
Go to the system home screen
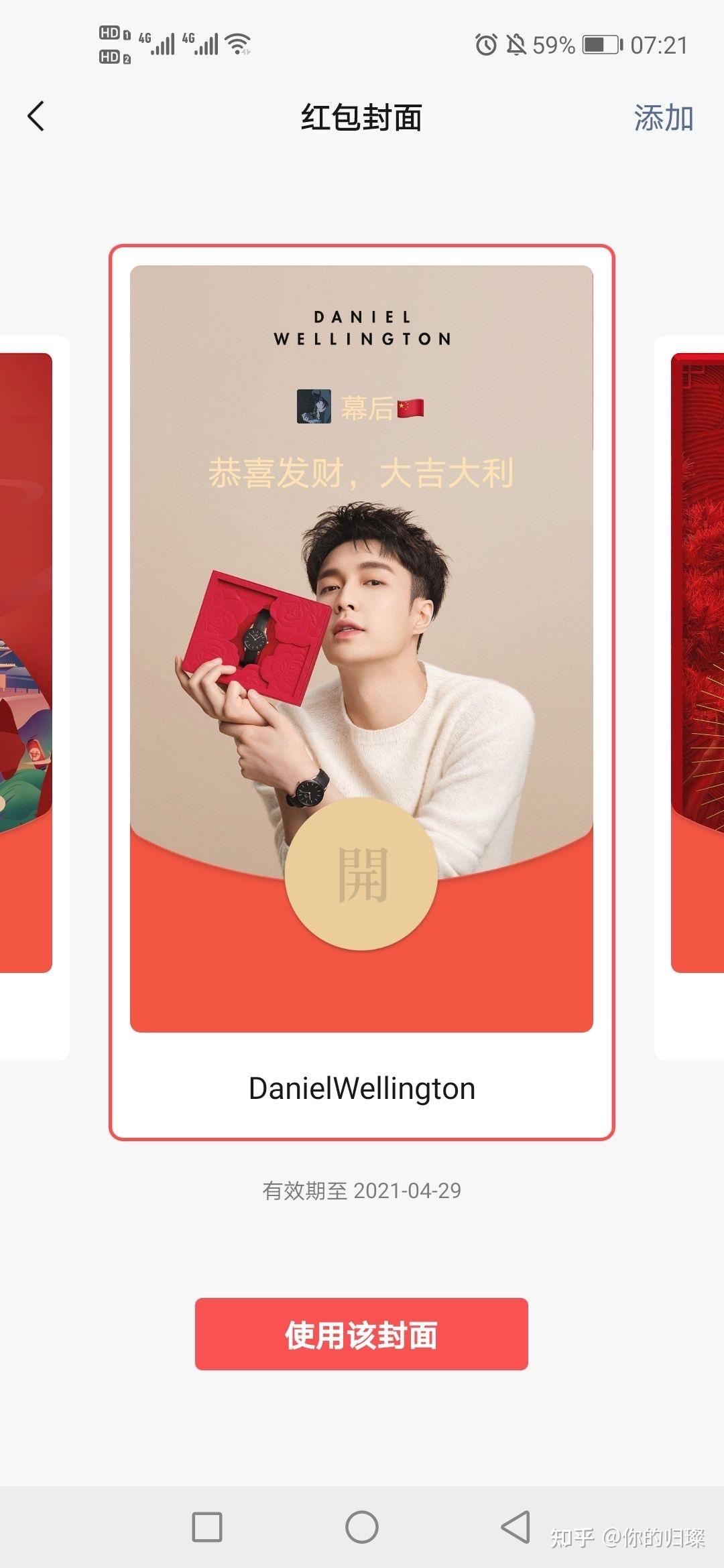point(362,1527)
